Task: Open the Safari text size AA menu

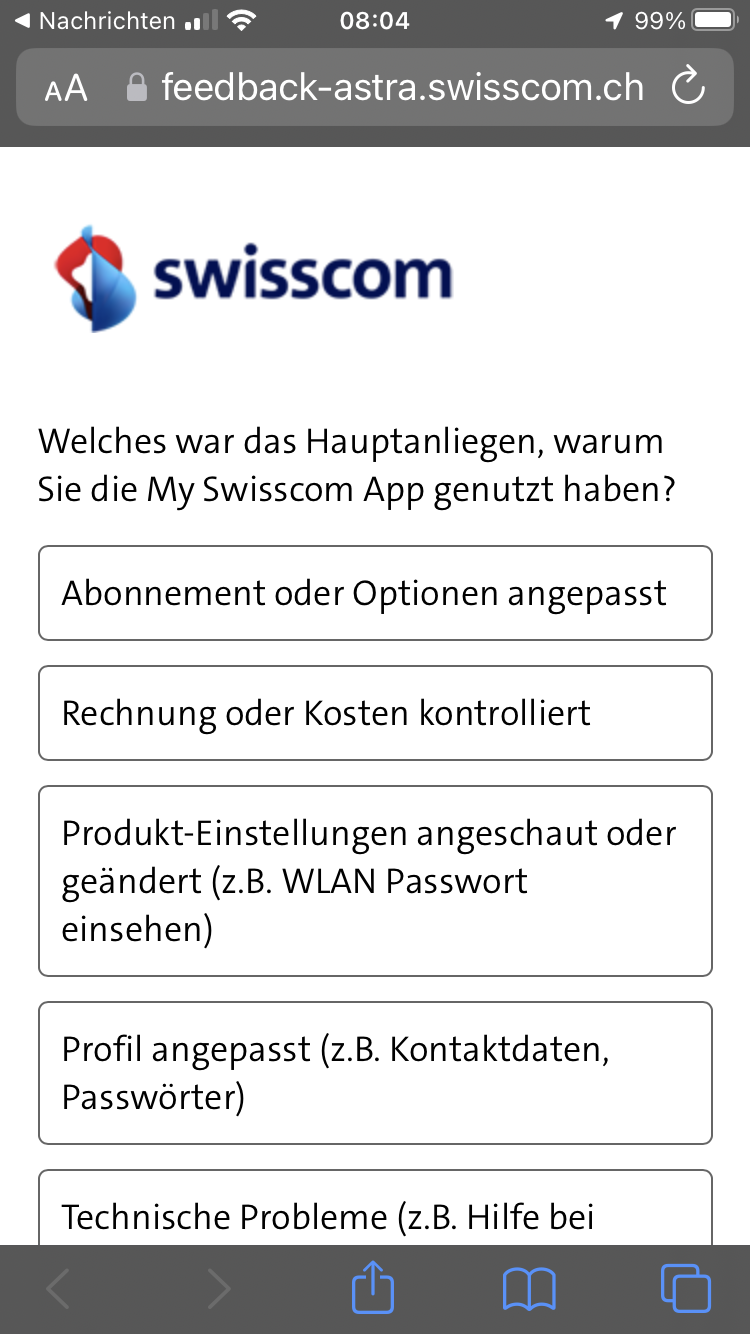Action: pos(66,89)
